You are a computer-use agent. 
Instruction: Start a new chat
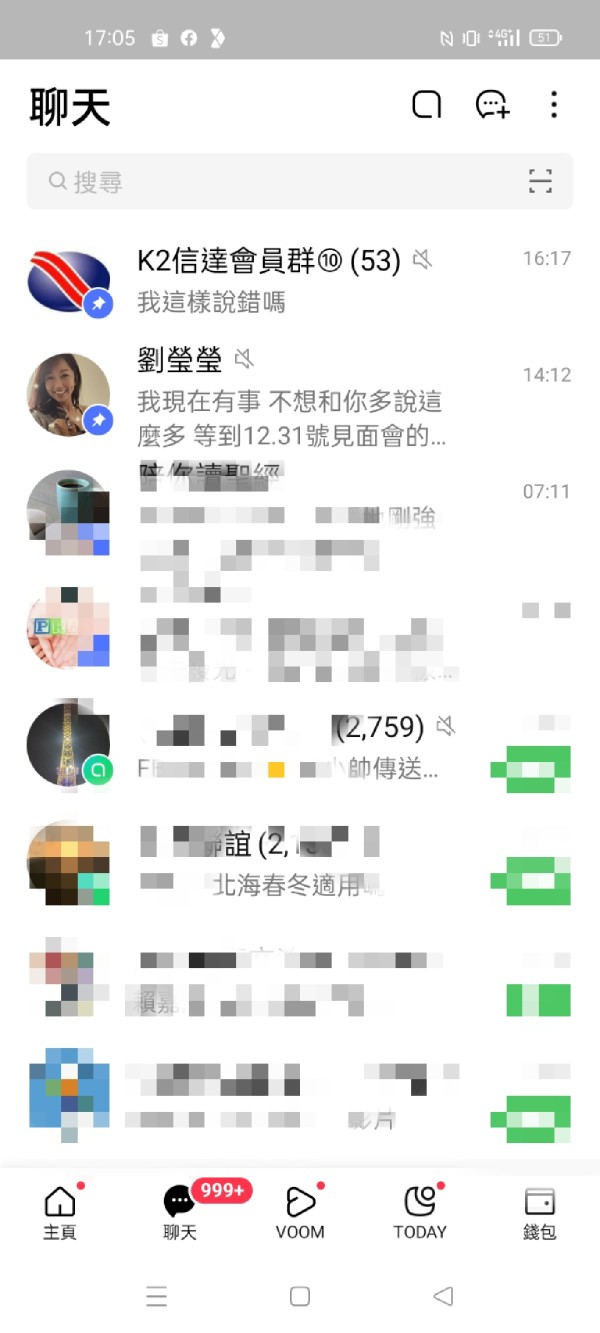(492, 105)
